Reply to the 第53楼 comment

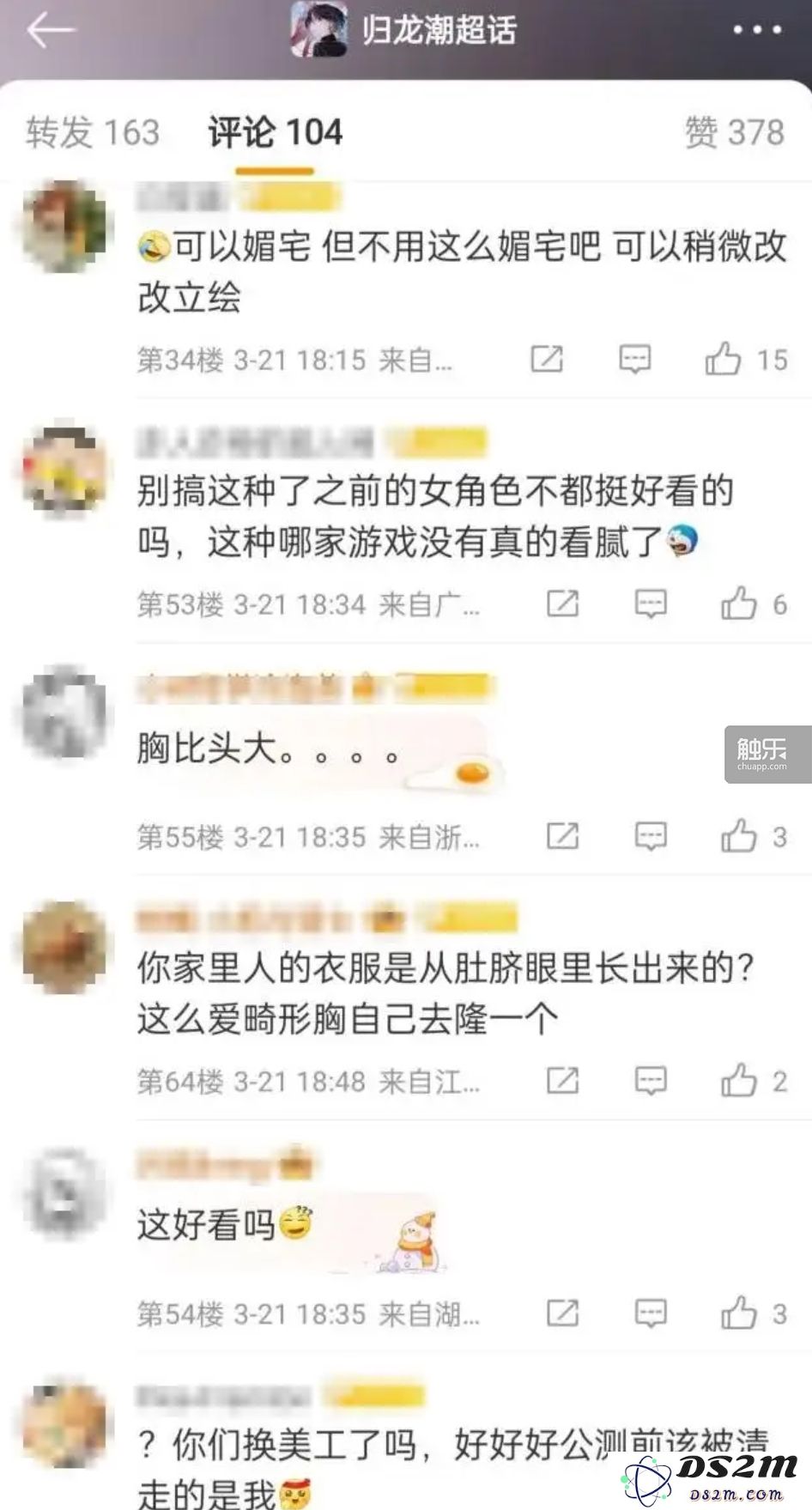click(651, 604)
